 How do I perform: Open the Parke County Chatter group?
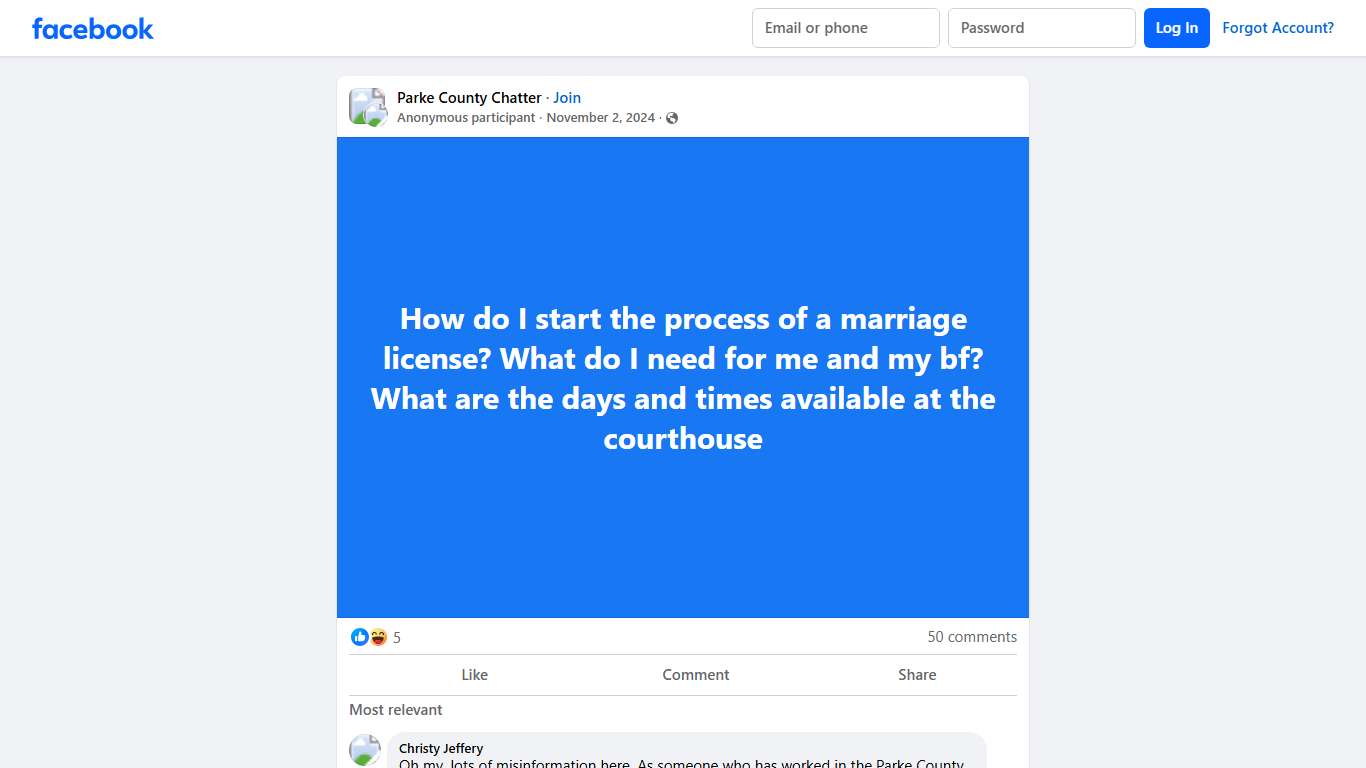tap(469, 98)
